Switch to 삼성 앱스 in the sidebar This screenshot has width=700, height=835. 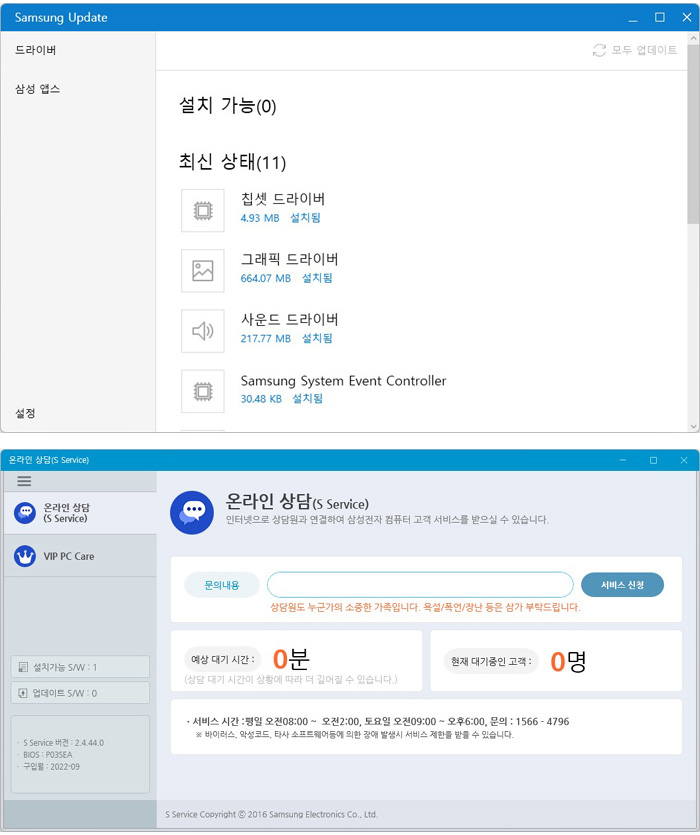click(x=38, y=89)
